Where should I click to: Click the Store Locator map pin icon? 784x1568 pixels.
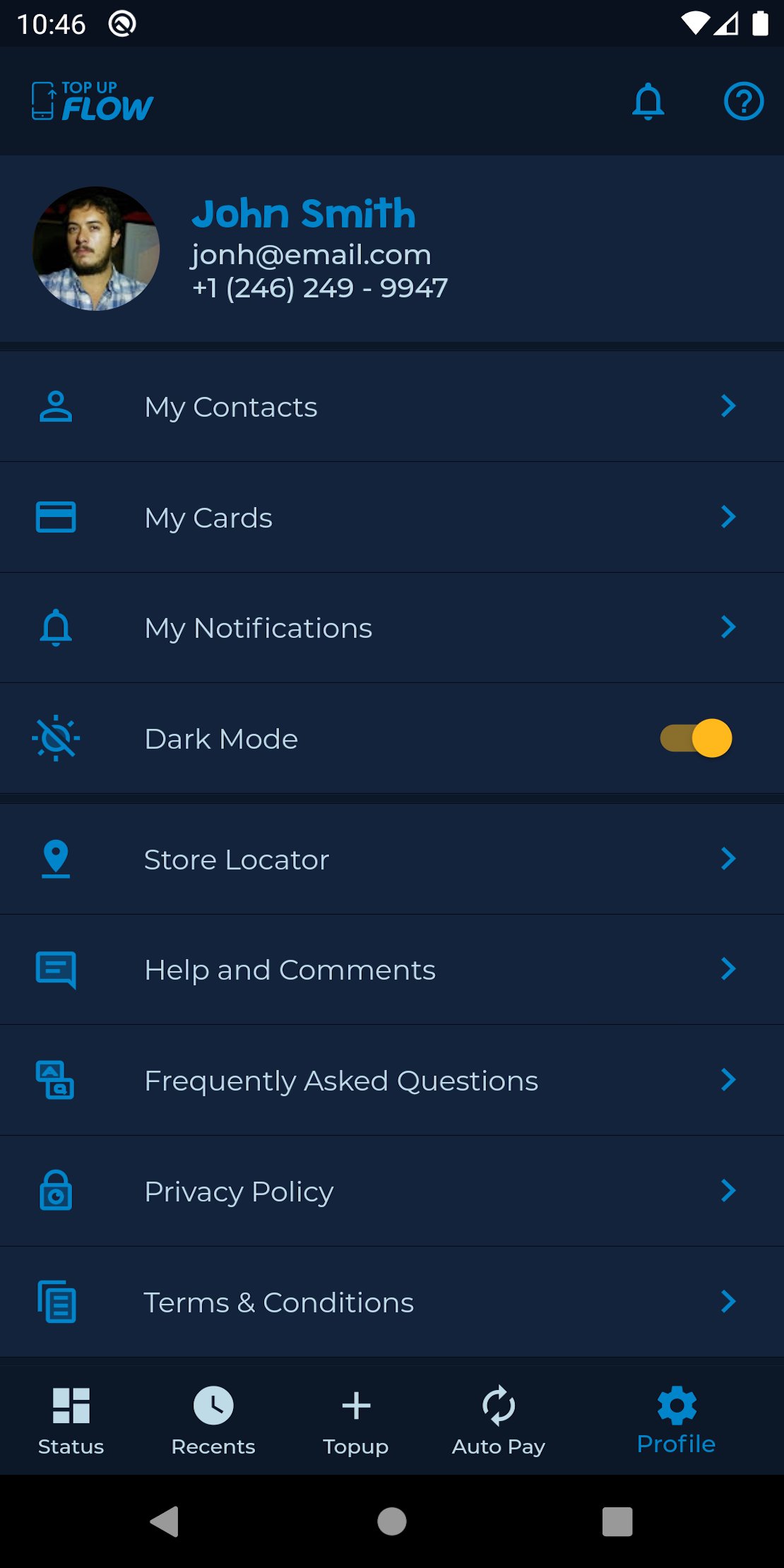pos(54,858)
